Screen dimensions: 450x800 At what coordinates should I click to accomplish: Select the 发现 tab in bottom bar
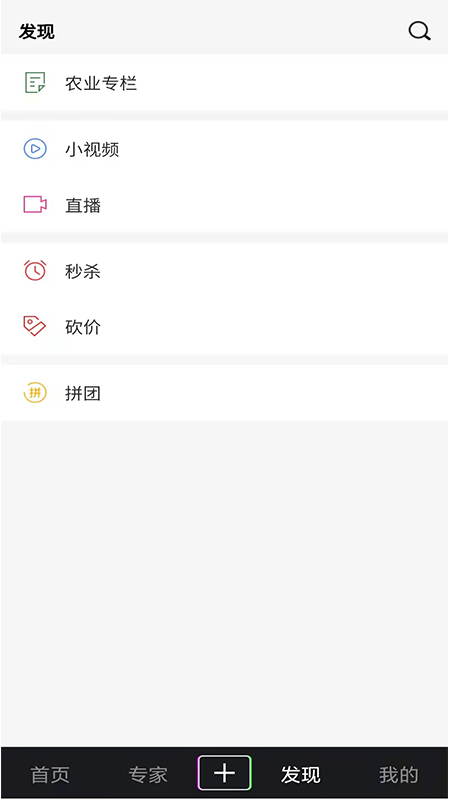click(301, 774)
